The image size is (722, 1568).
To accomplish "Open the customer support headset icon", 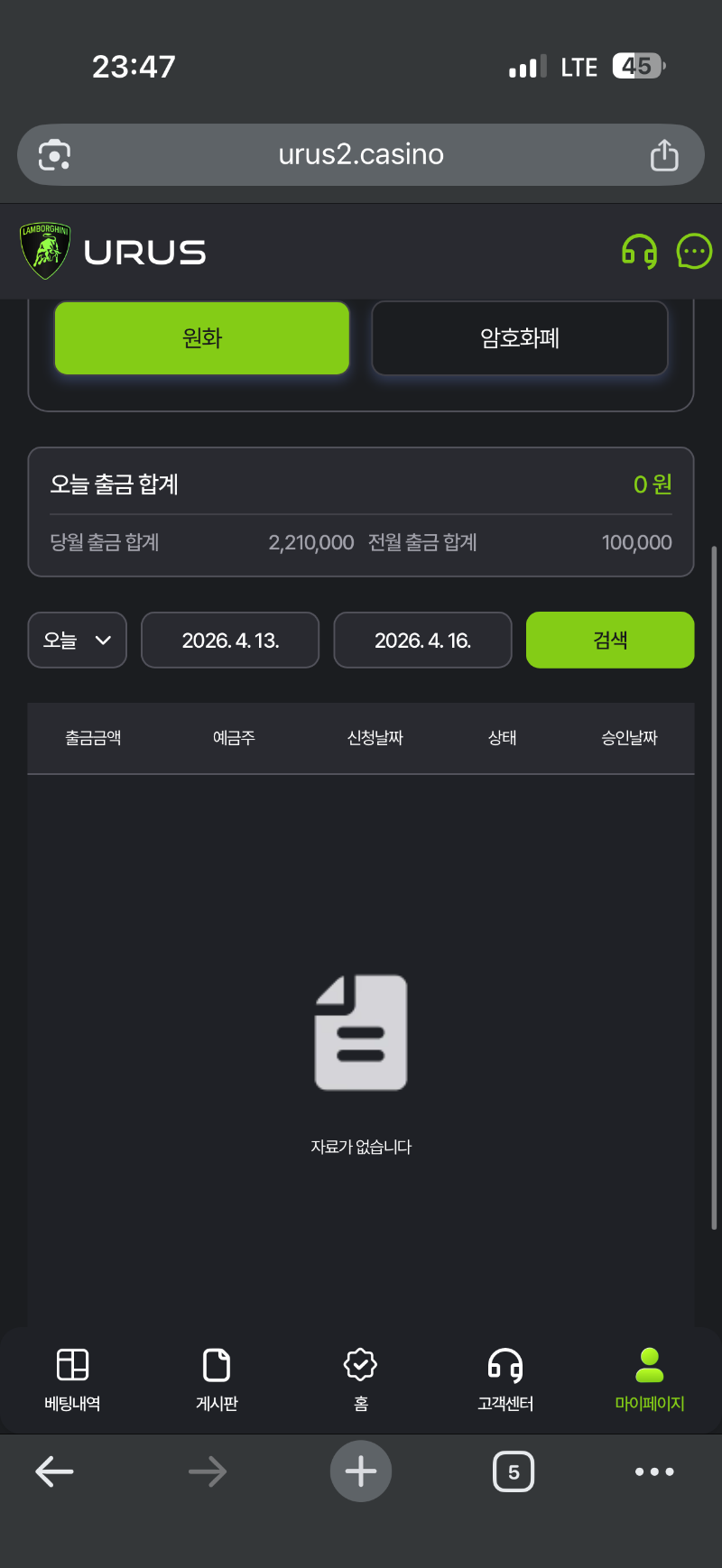I will (639, 252).
